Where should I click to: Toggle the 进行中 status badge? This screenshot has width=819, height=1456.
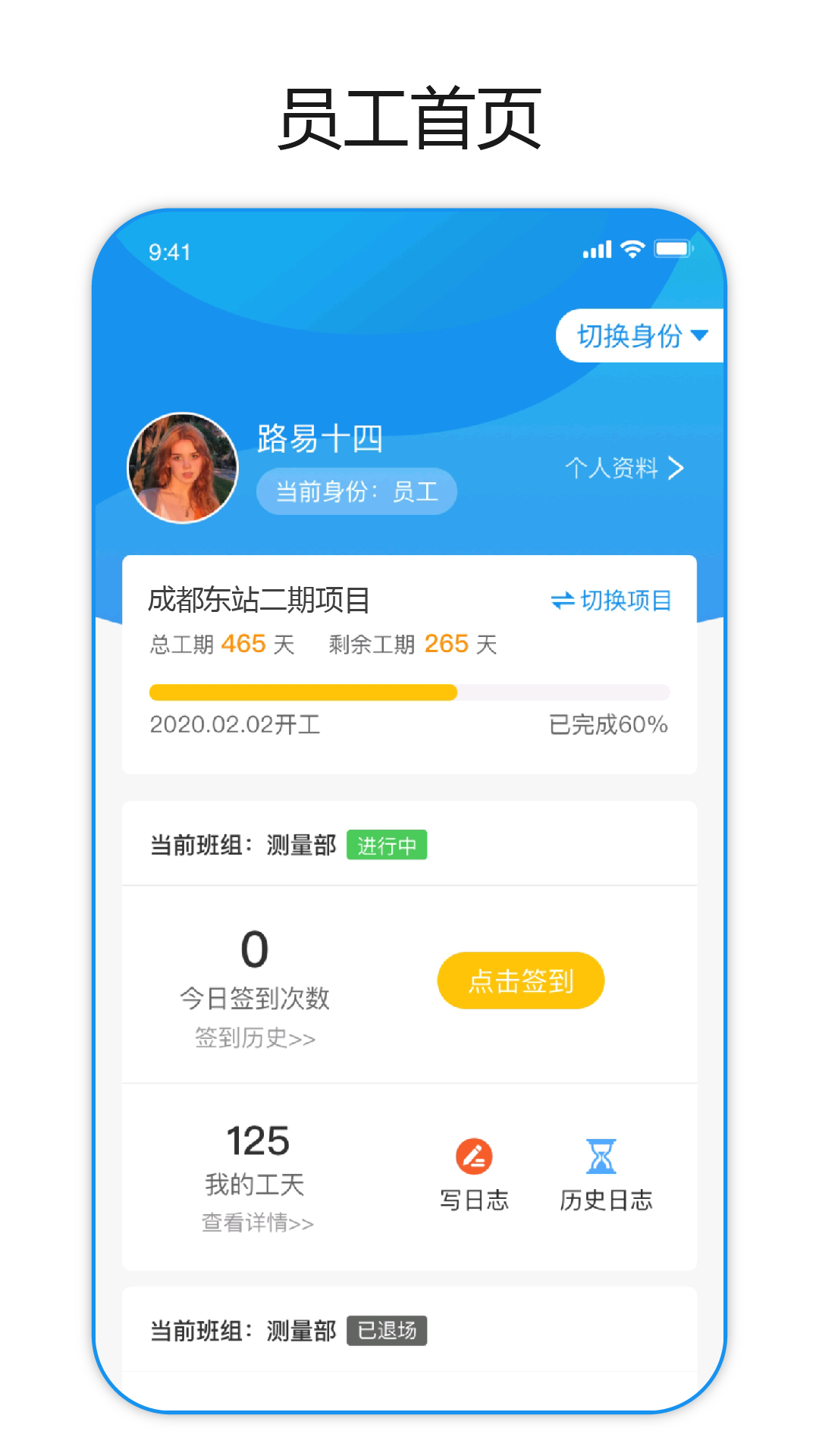(x=387, y=844)
